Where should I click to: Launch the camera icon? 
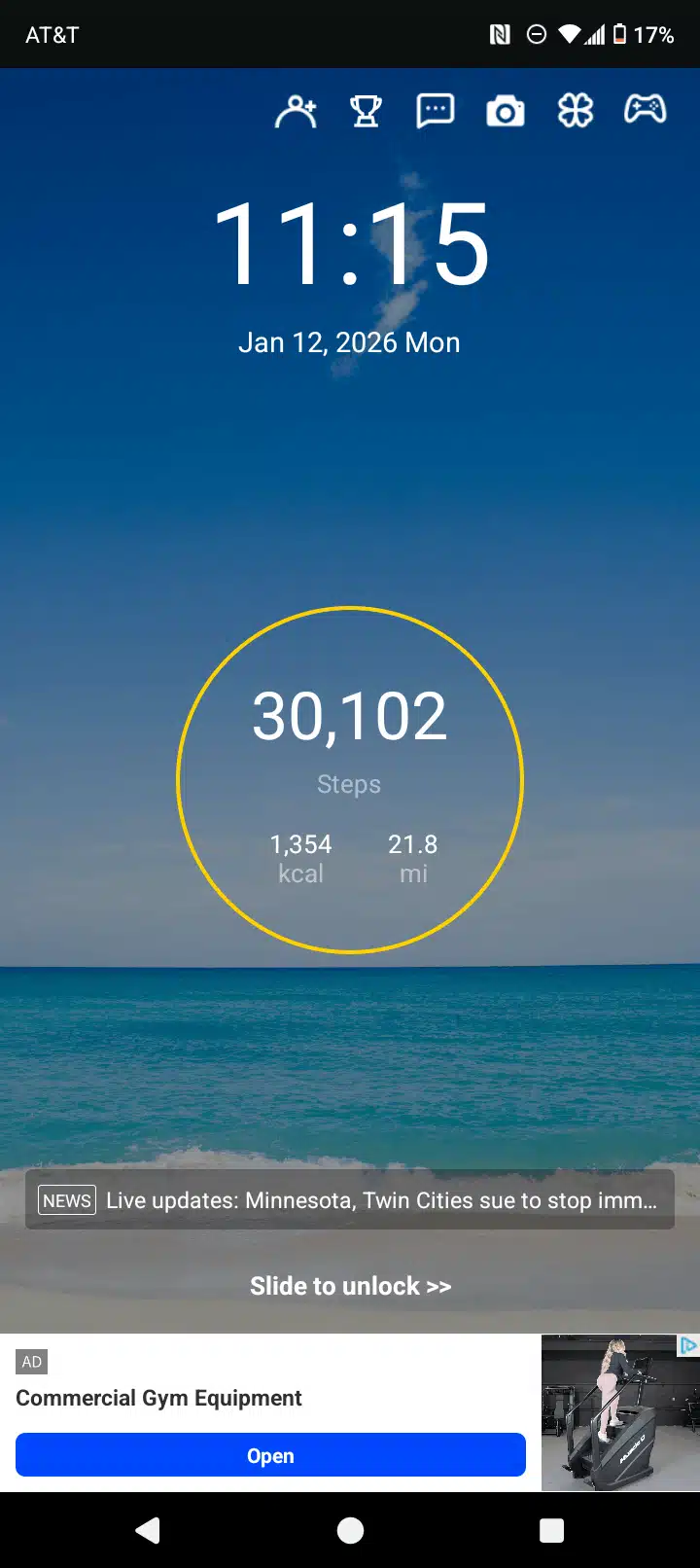[x=506, y=113]
